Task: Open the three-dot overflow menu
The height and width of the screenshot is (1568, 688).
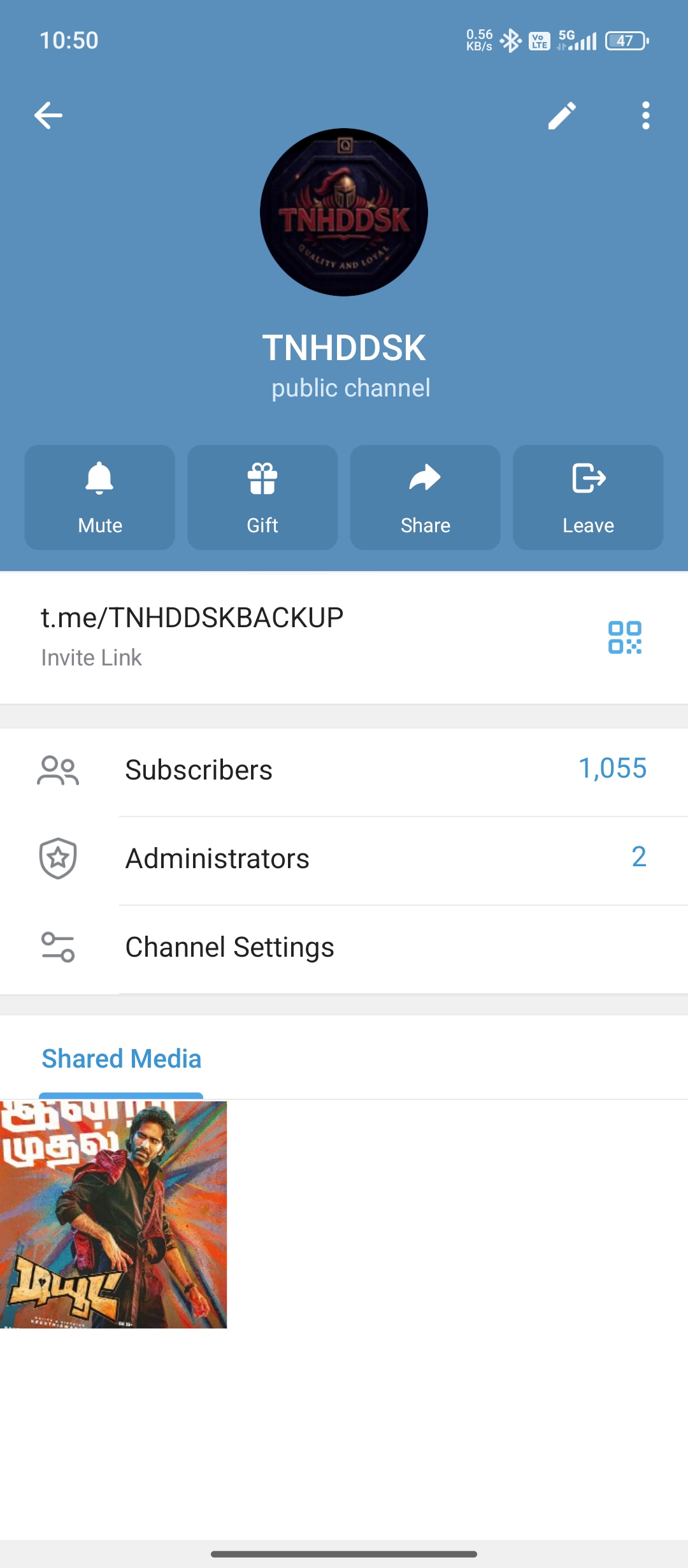Action: click(x=646, y=115)
